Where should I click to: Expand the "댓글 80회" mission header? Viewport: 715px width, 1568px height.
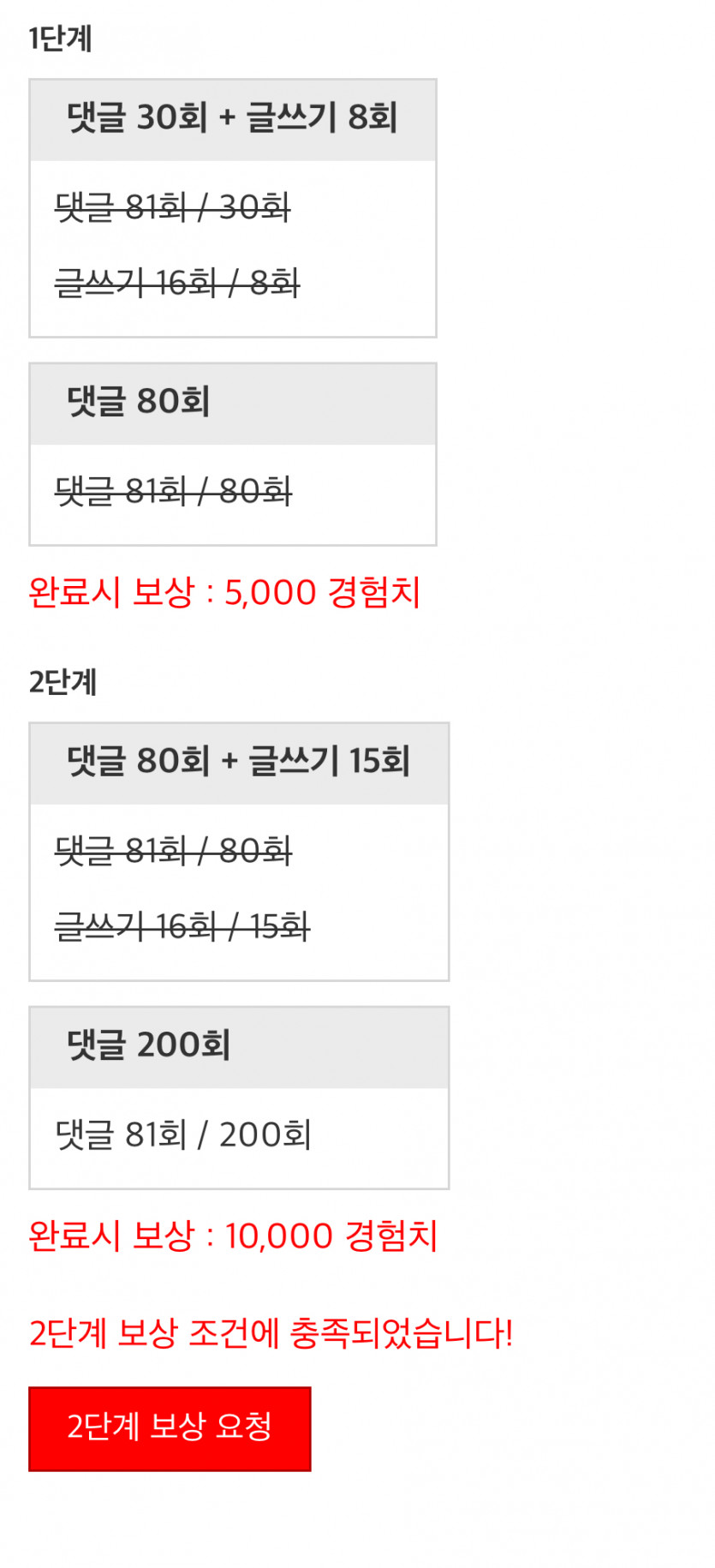233,403
